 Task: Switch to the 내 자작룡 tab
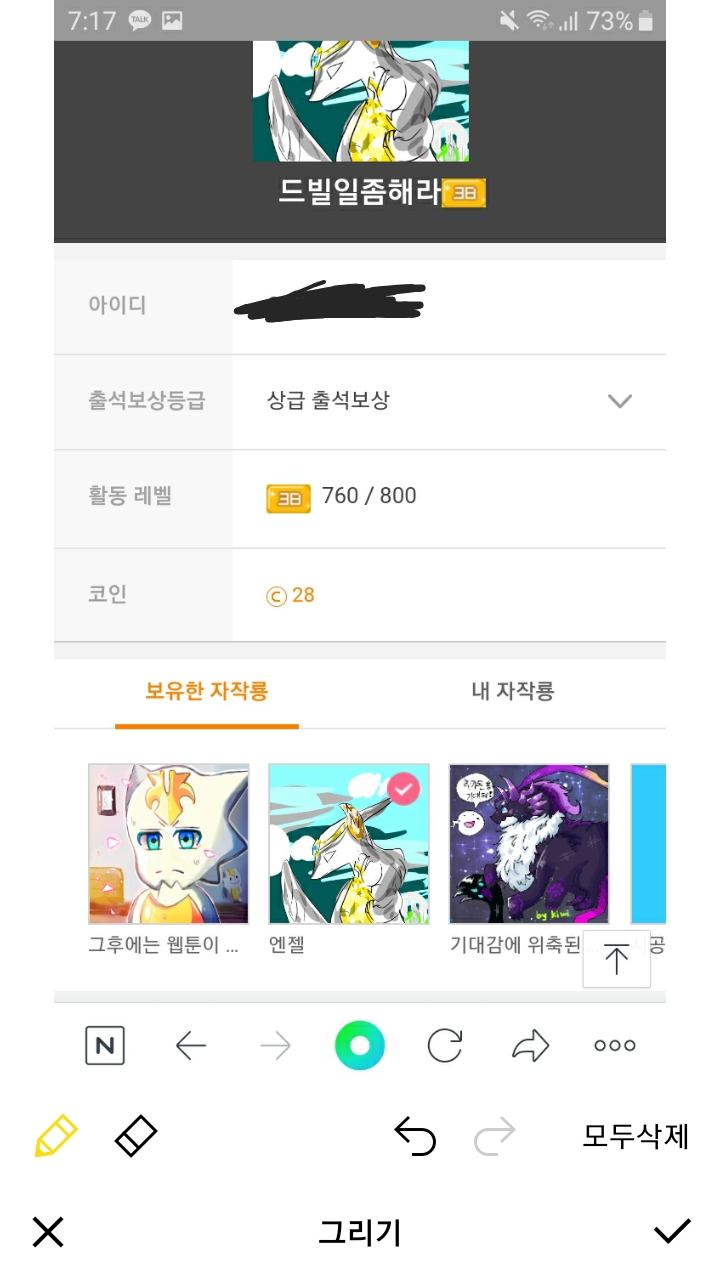512,691
